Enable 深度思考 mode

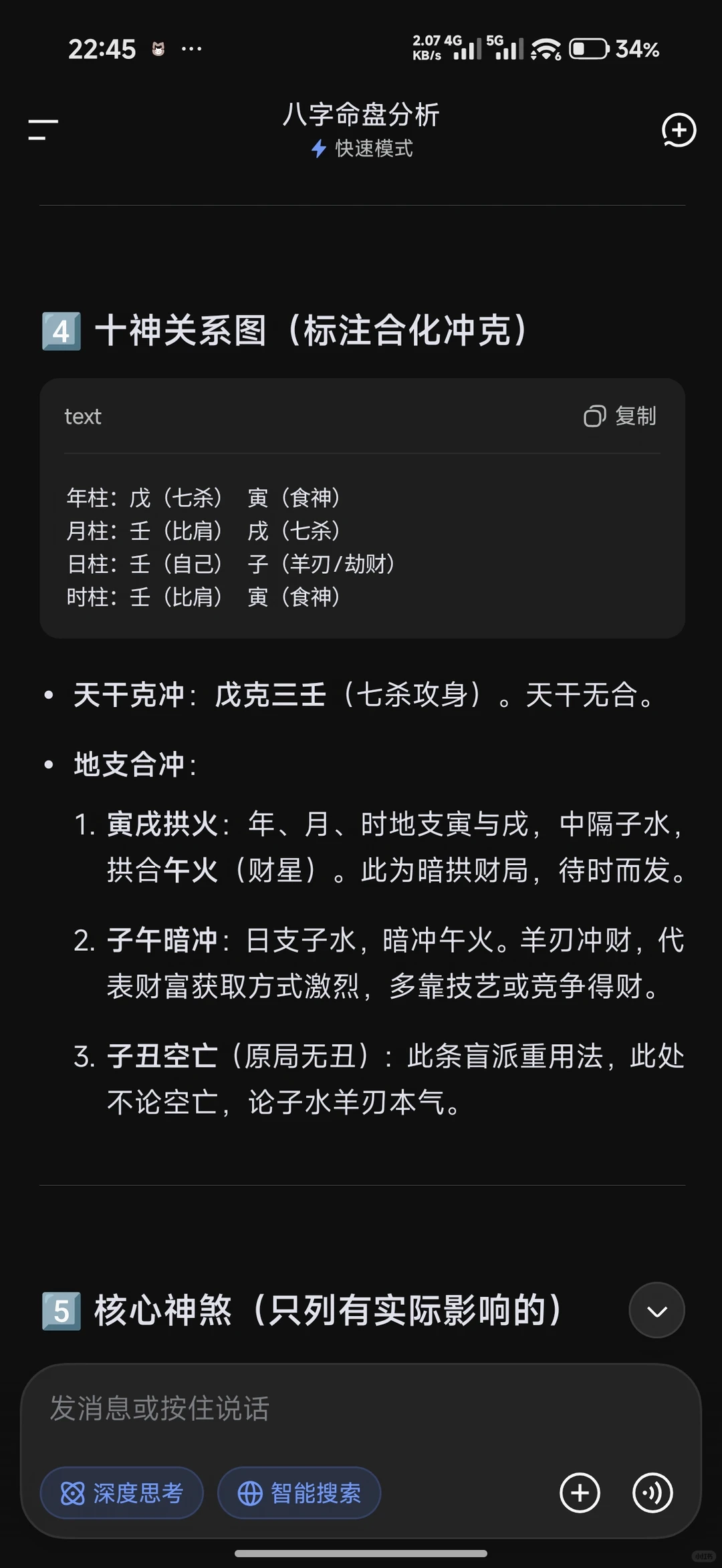[122, 1493]
